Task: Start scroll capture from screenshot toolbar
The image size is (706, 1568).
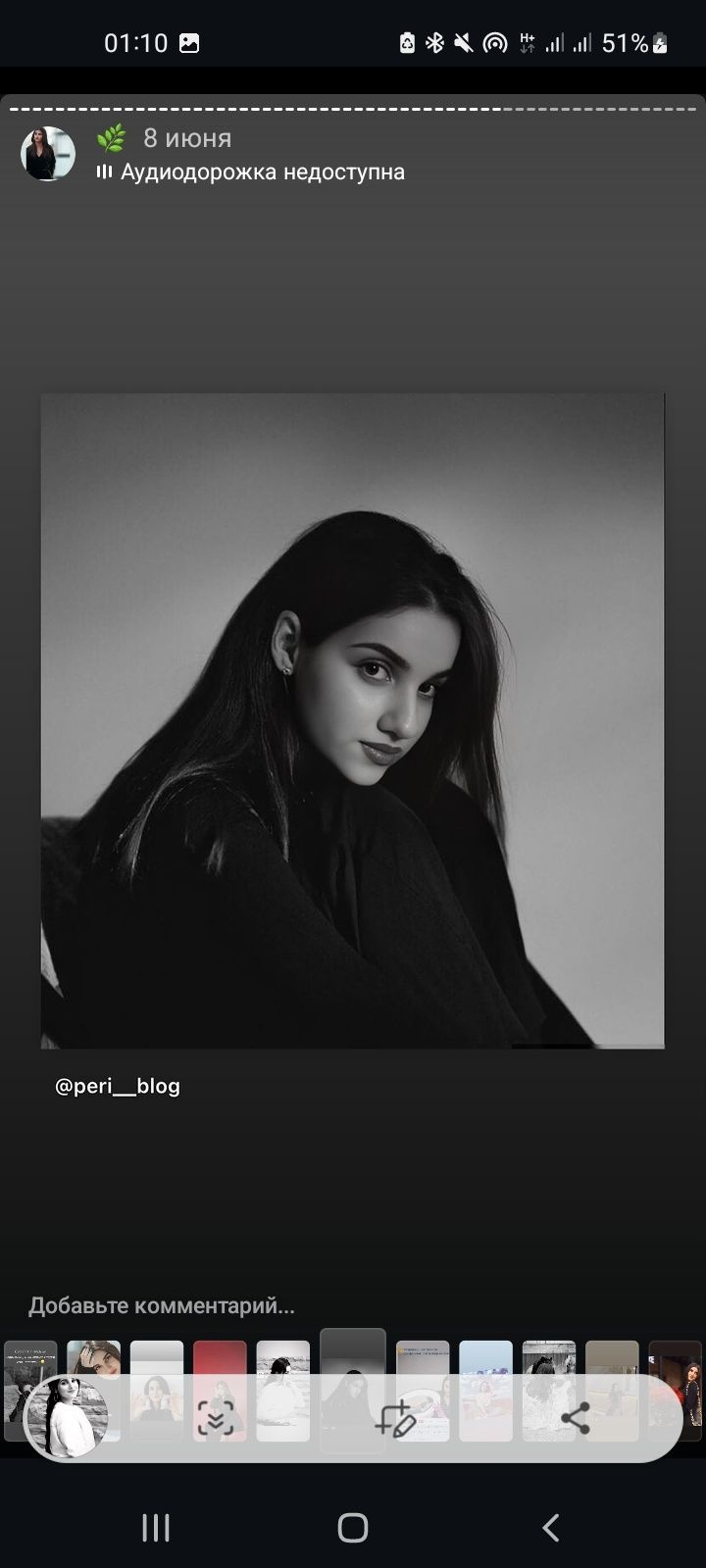Action: (x=217, y=1418)
